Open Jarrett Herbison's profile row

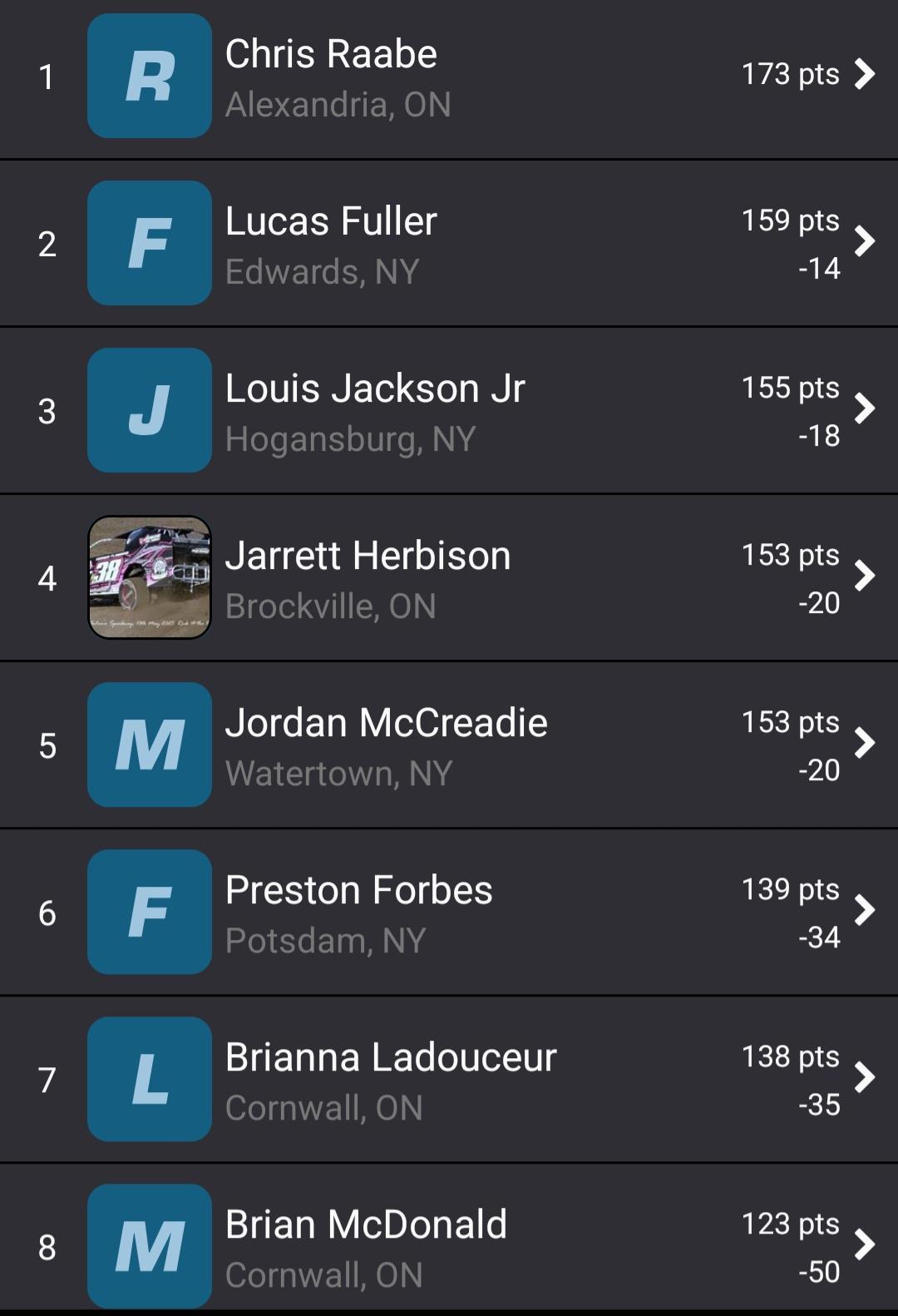(x=449, y=578)
